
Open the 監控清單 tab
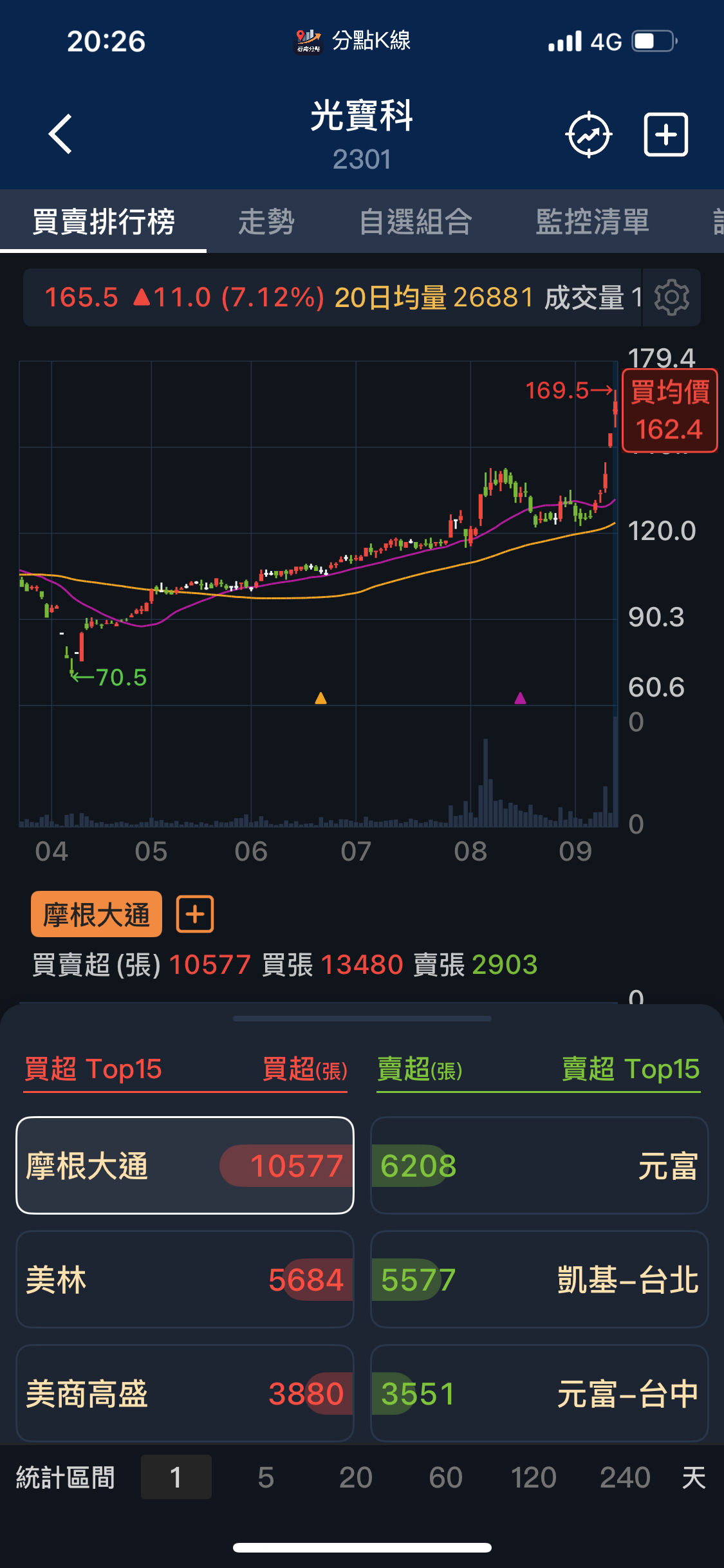pyautogui.click(x=592, y=222)
